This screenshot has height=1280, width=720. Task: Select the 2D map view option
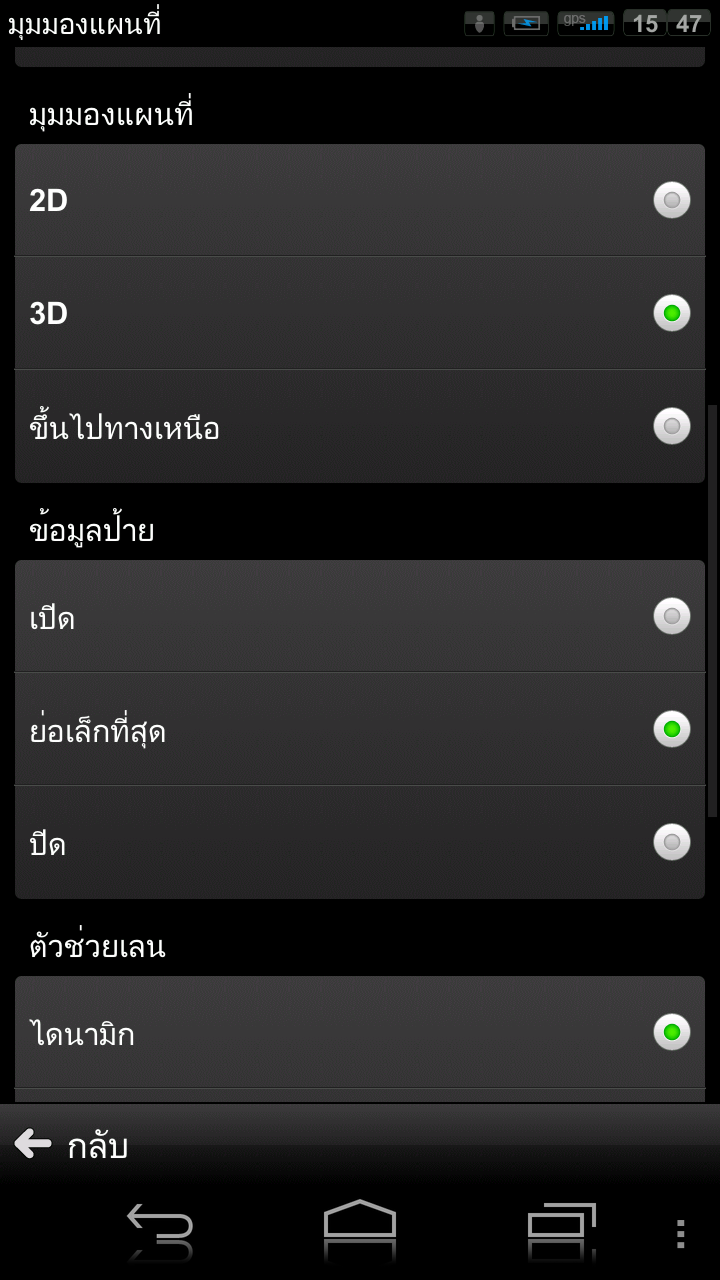(360, 200)
